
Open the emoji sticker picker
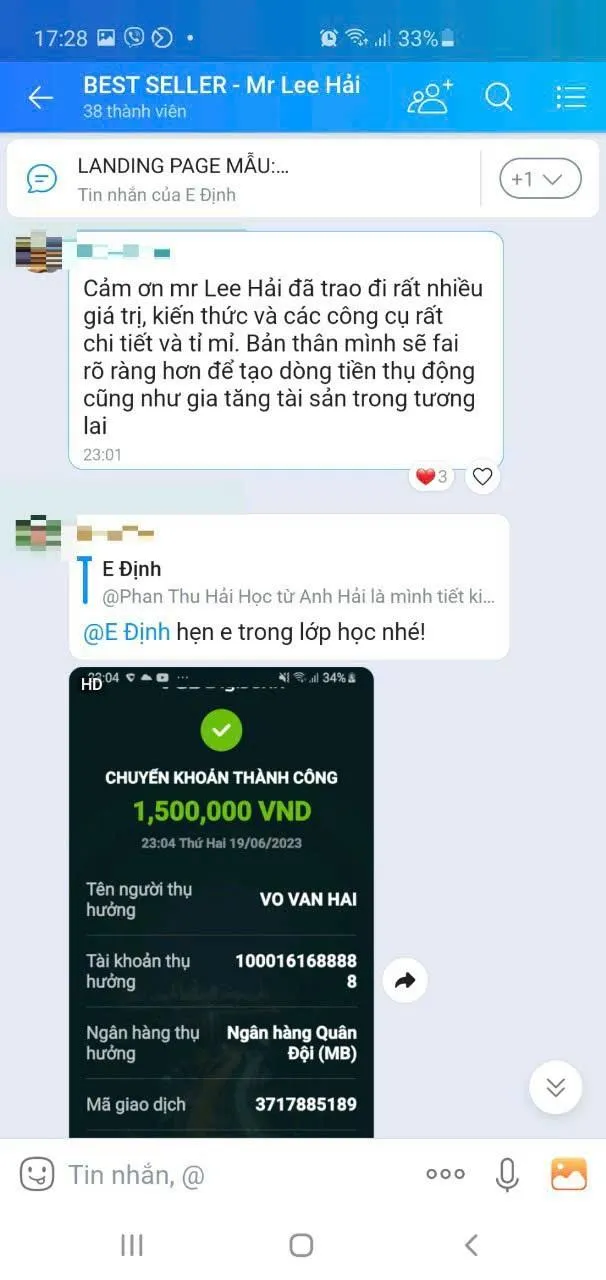tap(37, 1174)
